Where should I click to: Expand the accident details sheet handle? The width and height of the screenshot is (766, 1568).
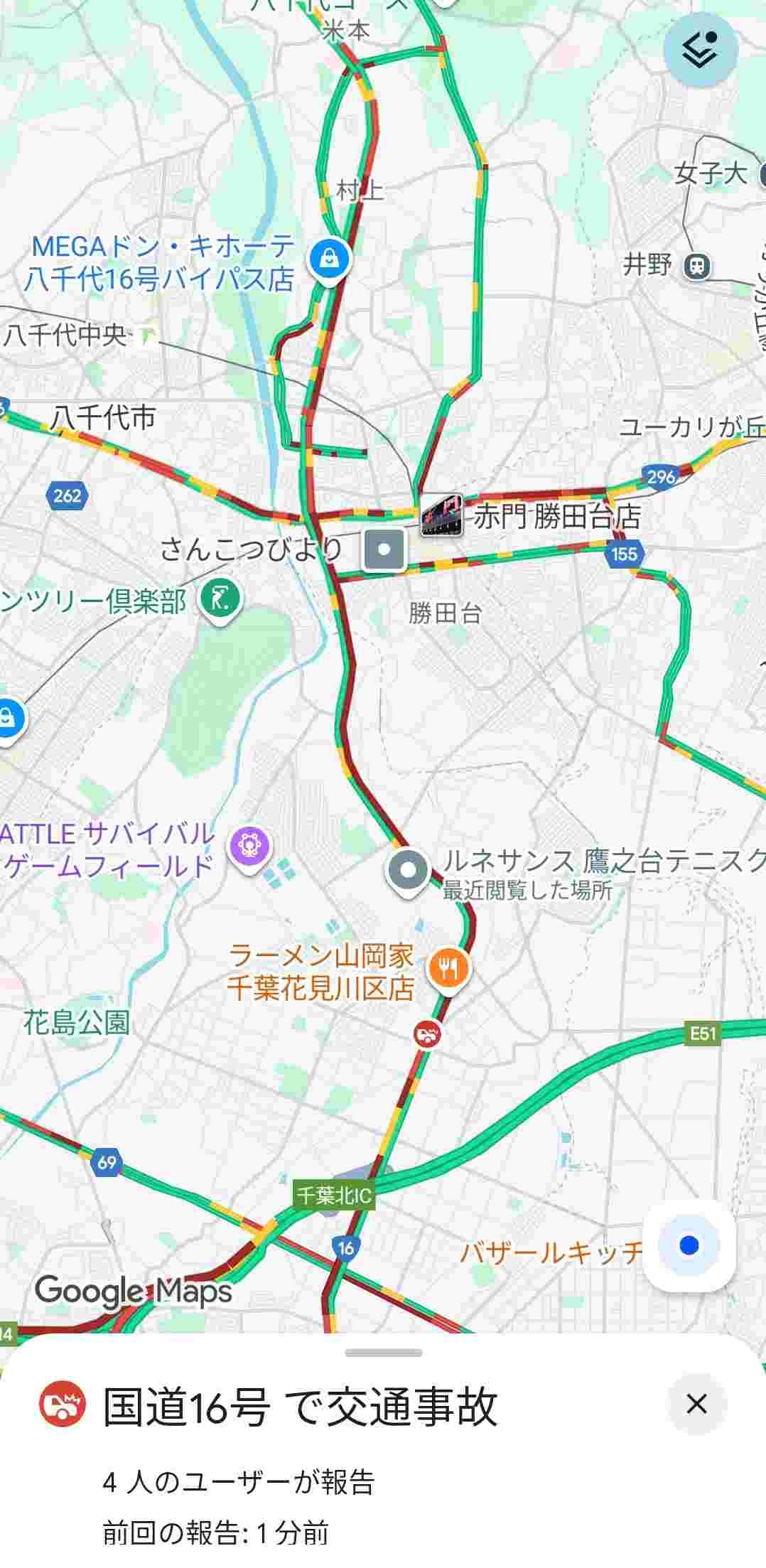coord(383,1353)
